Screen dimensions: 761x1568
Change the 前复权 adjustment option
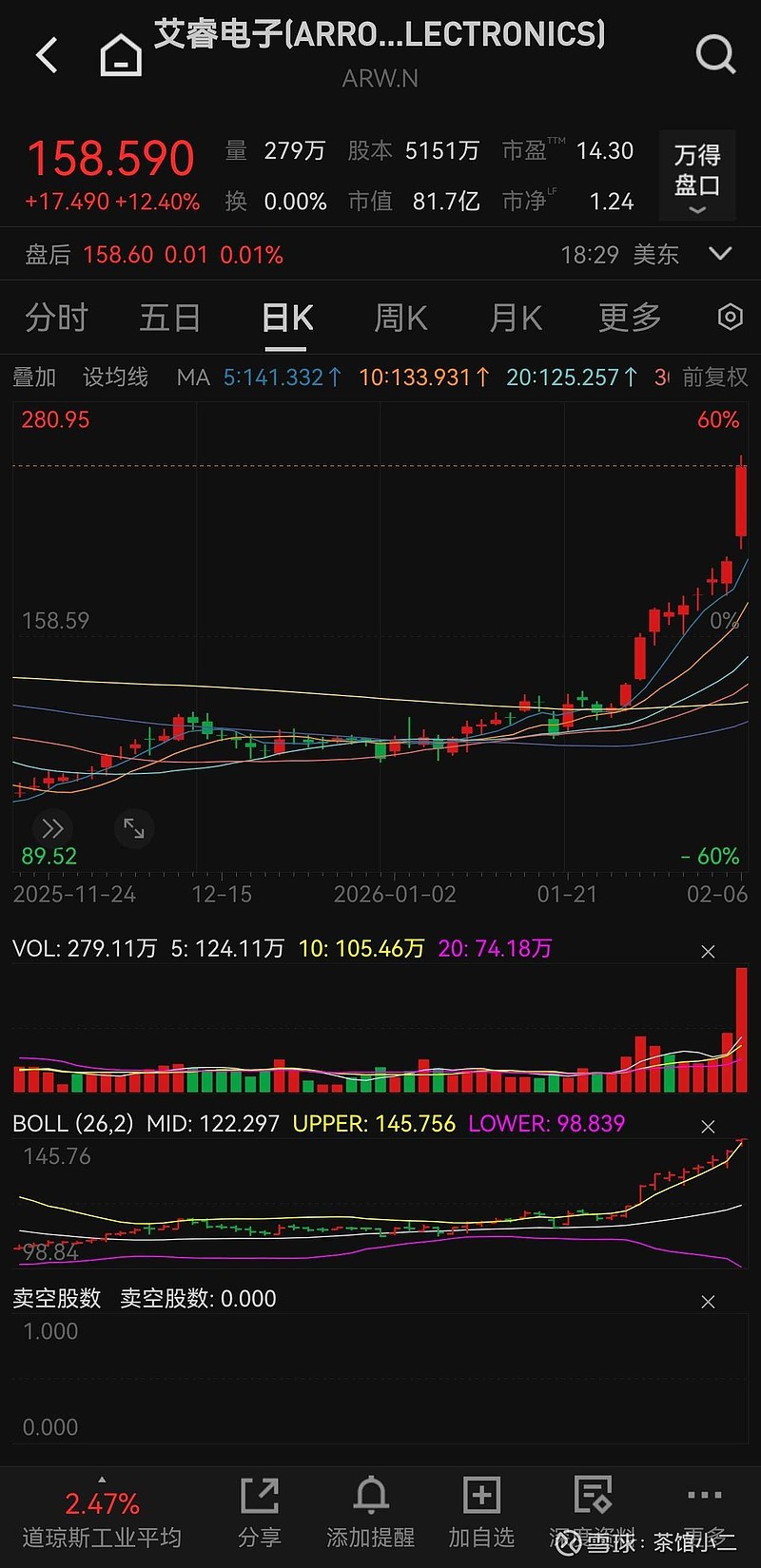(714, 377)
